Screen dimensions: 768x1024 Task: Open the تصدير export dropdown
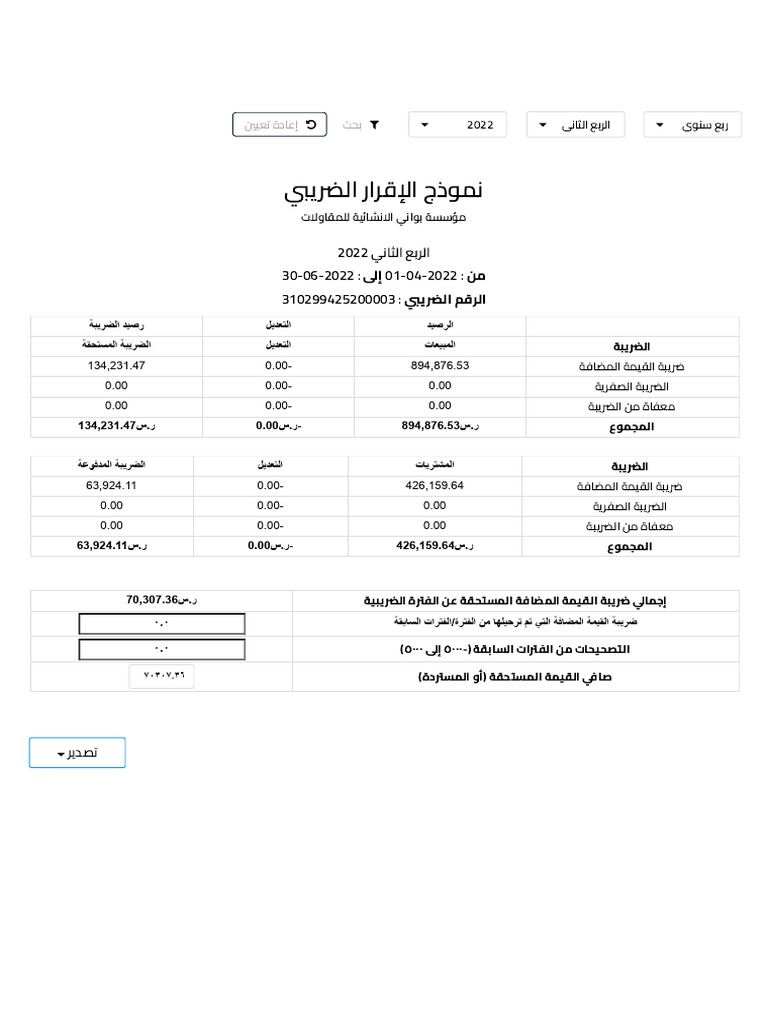tap(77, 753)
